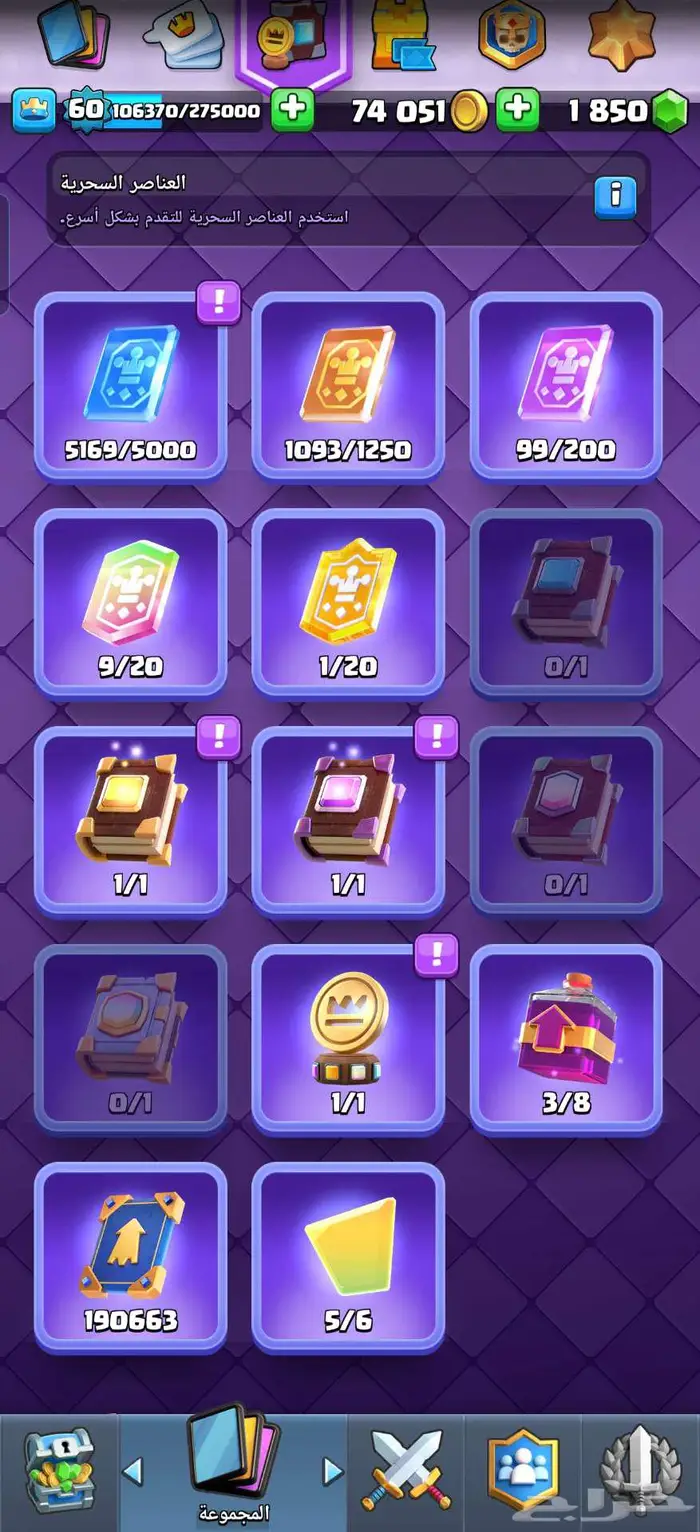Switch to the shop chest tab
The height and width of the screenshot is (1532, 700).
coord(58,1470)
